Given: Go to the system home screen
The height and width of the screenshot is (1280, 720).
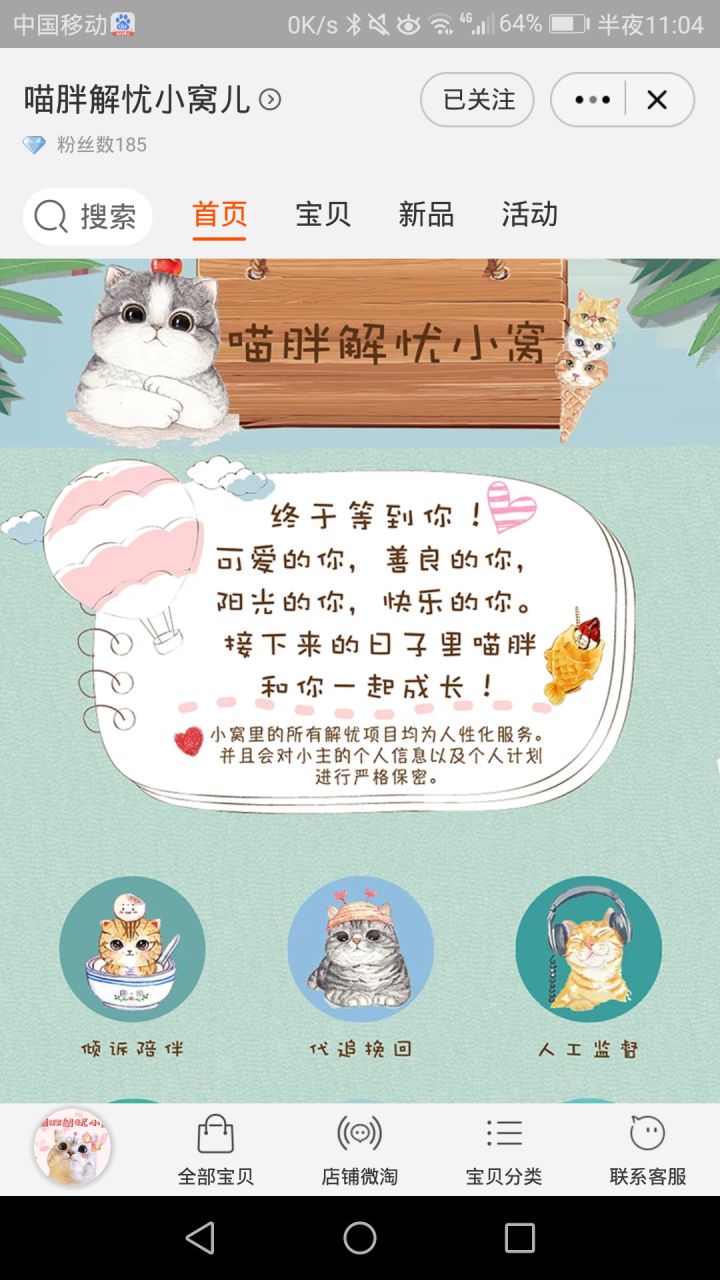Looking at the screenshot, I should 360,1238.
